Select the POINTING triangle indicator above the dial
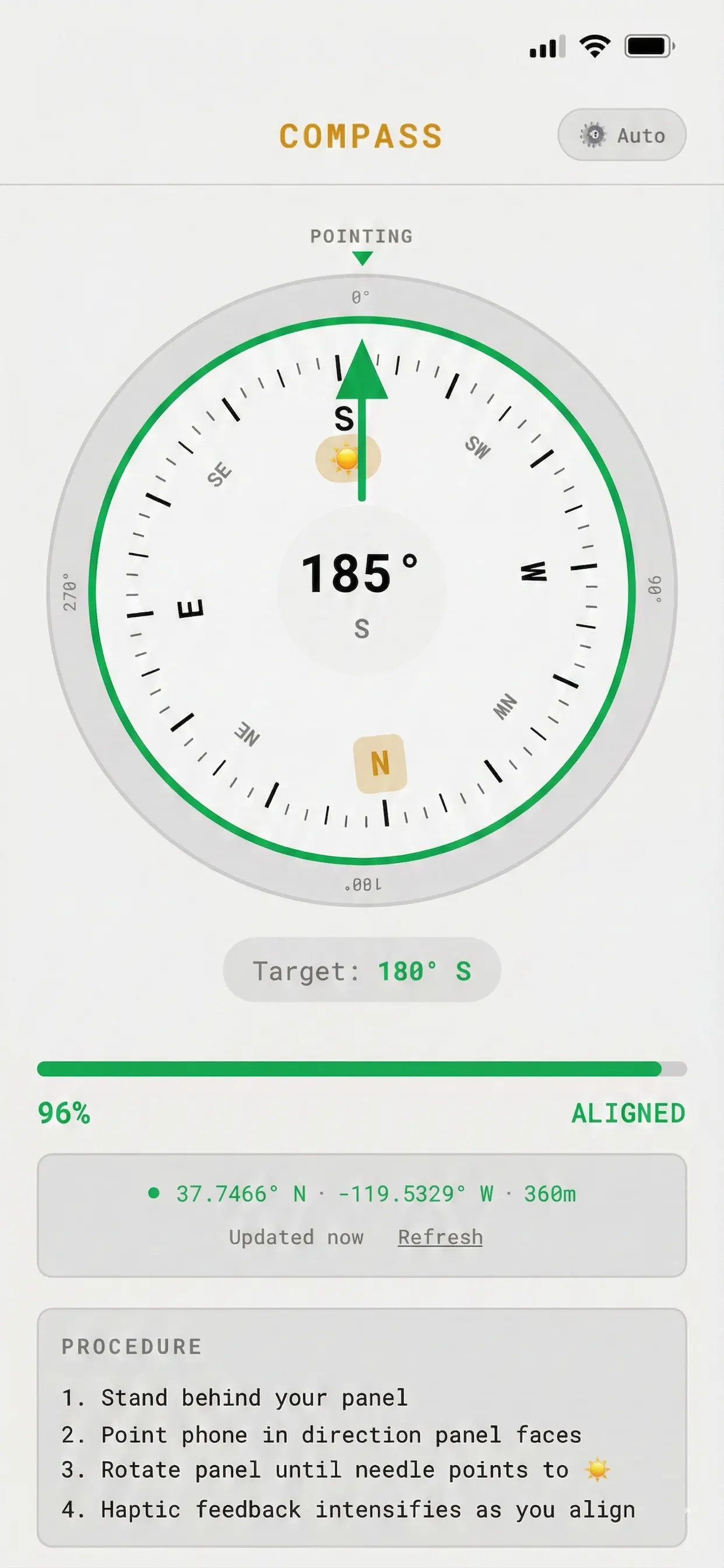Screen dimensions: 724x1568 click(363, 258)
